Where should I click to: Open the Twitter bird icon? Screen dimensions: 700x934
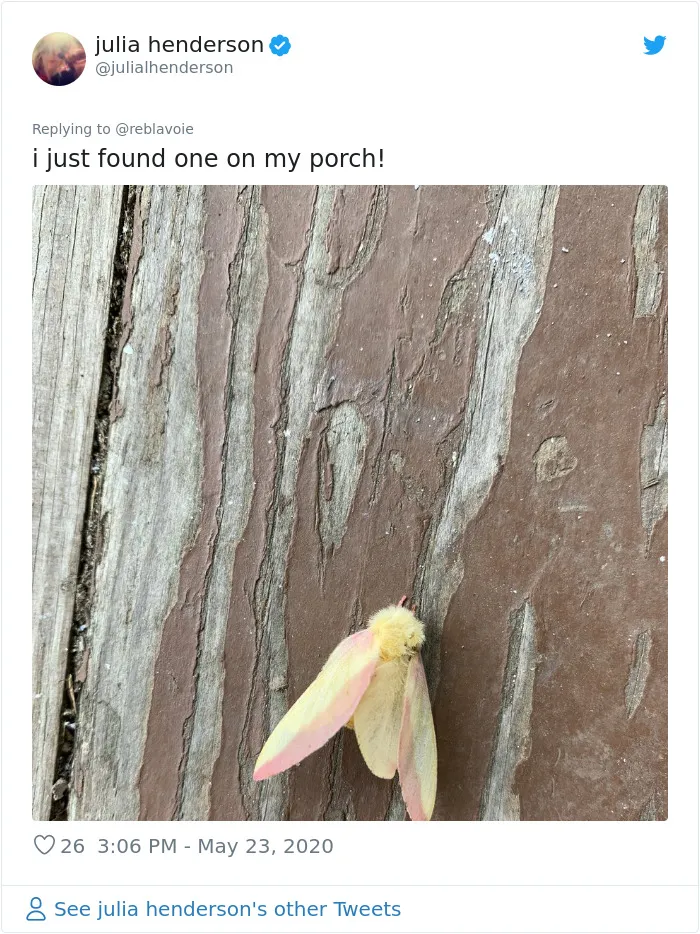(x=654, y=45)
